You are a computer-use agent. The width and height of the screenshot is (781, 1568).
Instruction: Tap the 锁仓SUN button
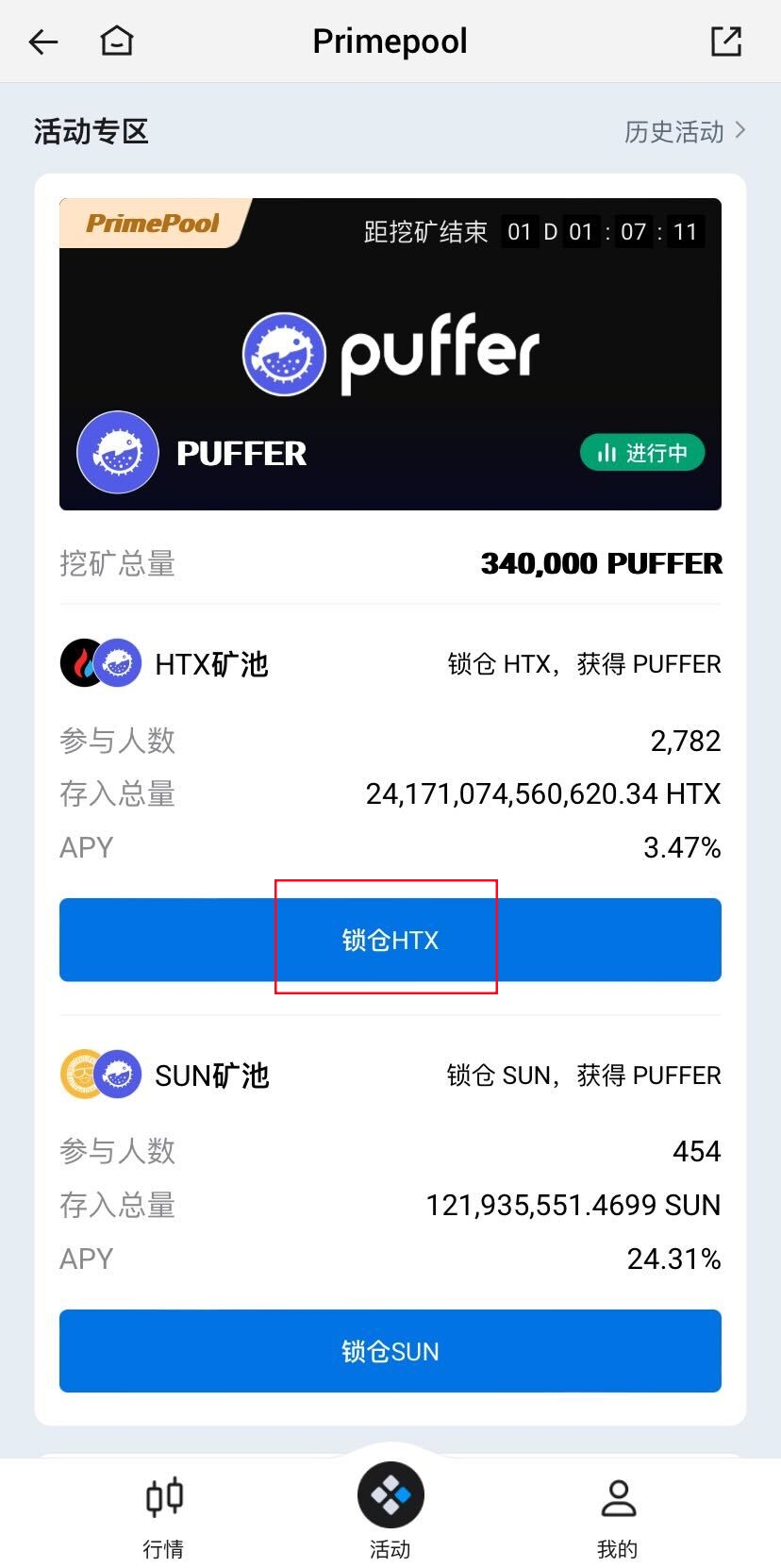pos(390,1351)
